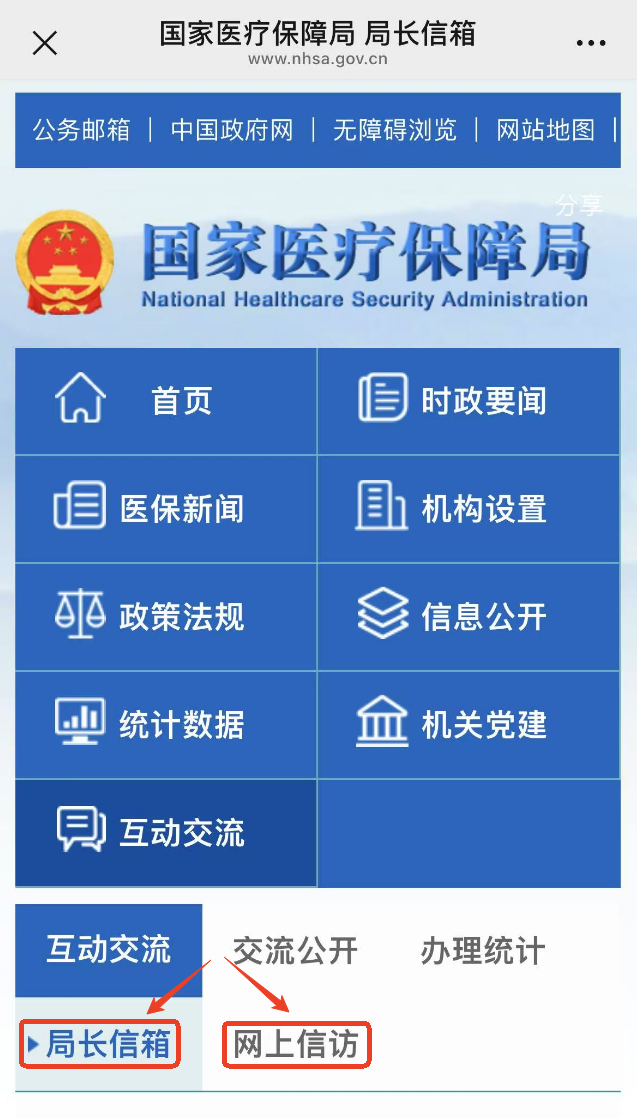Open 网上信访 page

tap(296, 1045)
